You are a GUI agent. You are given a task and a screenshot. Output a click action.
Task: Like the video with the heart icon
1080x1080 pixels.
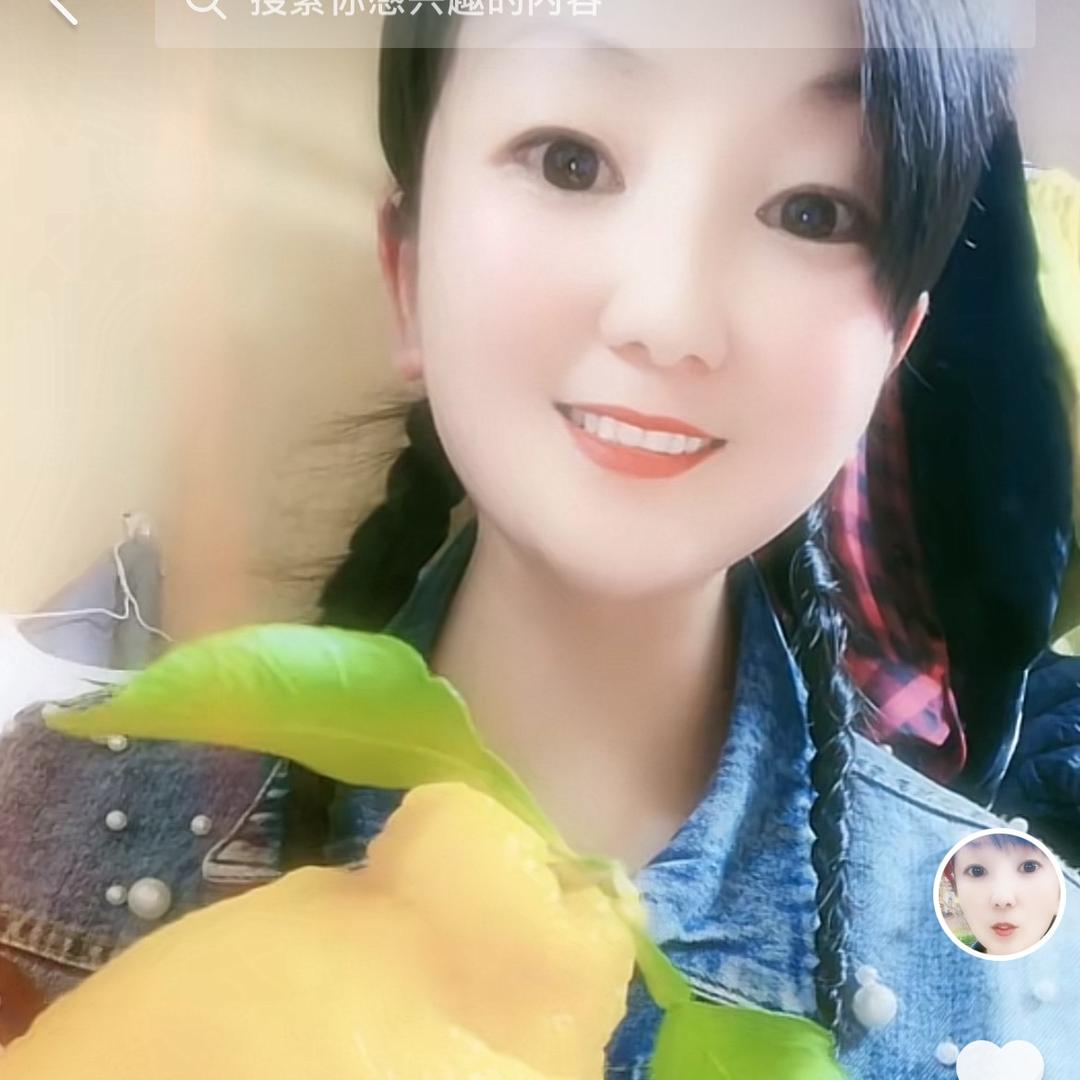point(1000,1061)
